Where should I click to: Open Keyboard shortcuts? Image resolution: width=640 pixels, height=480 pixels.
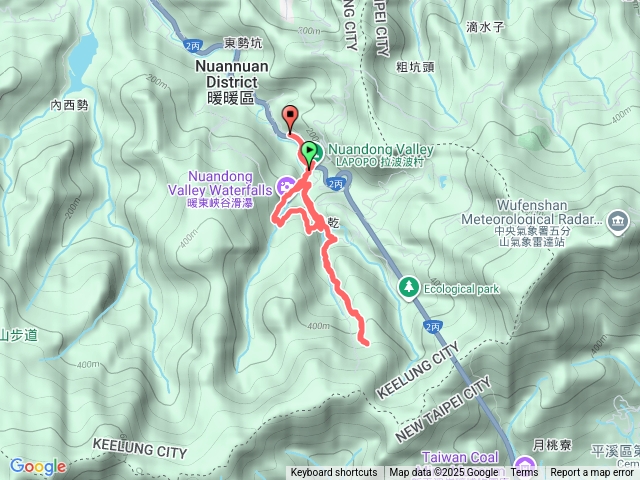click(x=334, y=473)
